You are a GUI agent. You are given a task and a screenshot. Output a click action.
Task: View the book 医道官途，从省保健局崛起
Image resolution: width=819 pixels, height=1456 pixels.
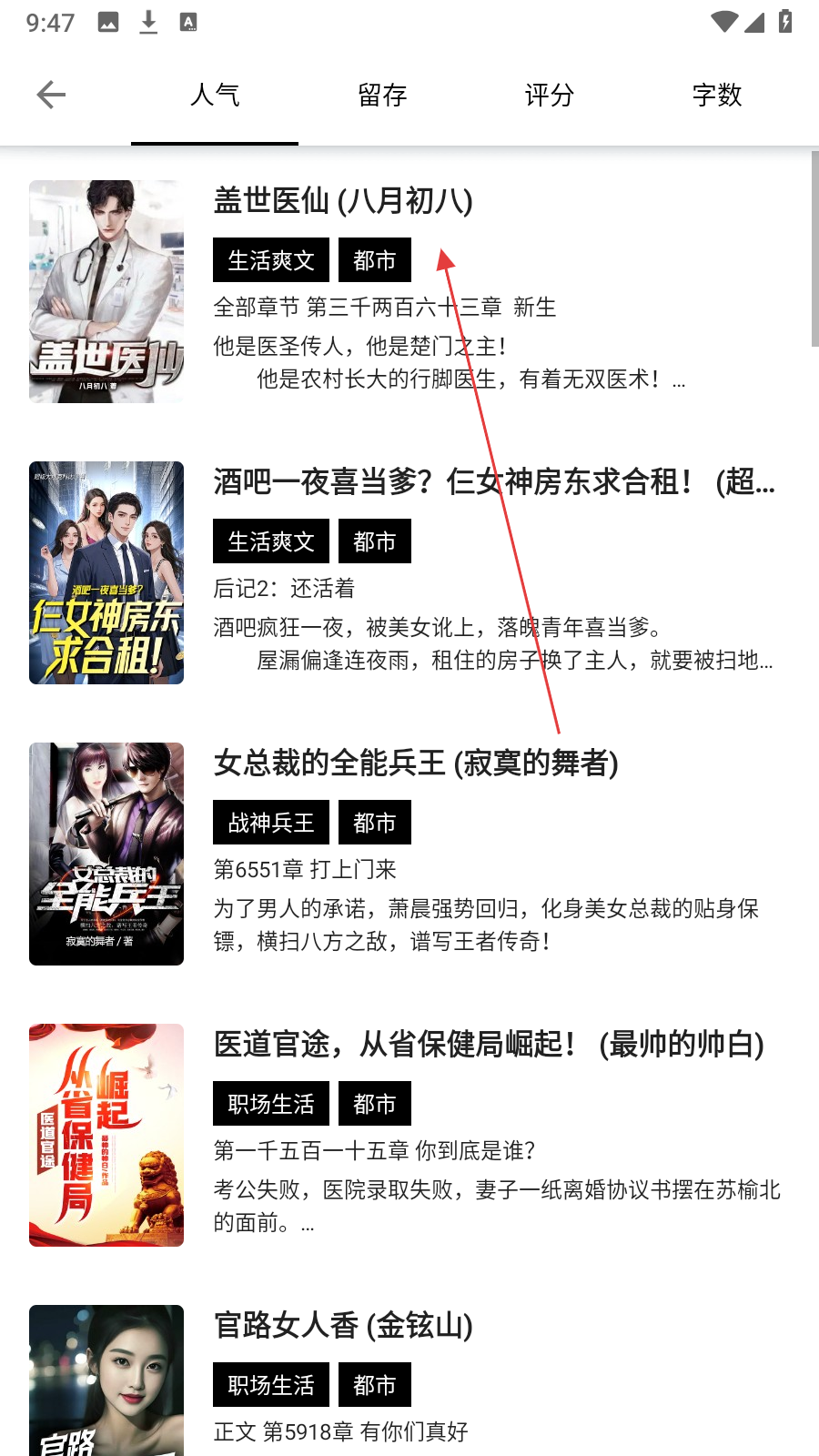489,1044
